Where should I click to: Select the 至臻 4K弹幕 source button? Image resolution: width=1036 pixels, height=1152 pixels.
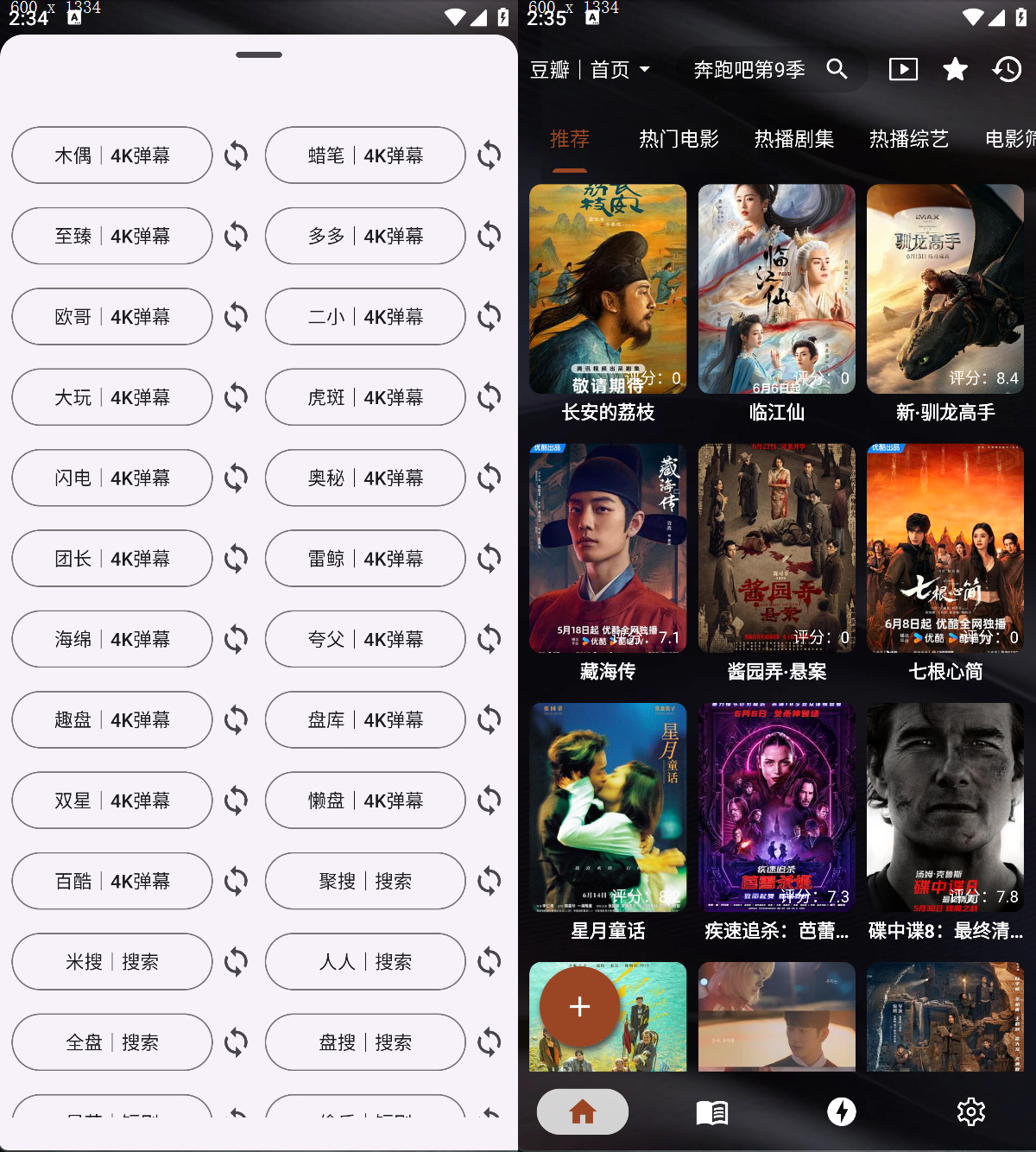111,236
